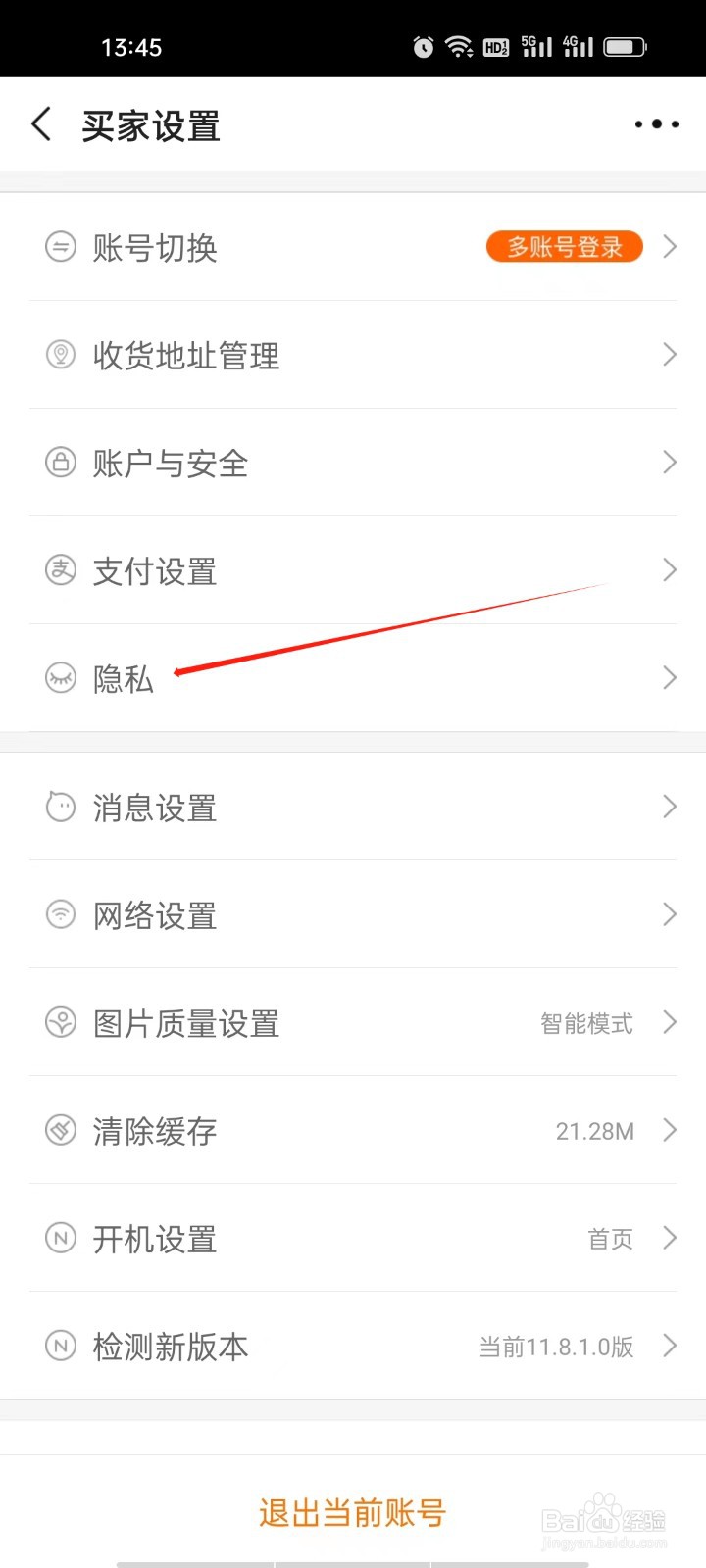The height and width of the screenshot is (1568, 706).
Task: Expand 账号切换 via its right chevron
Action: 670,248
